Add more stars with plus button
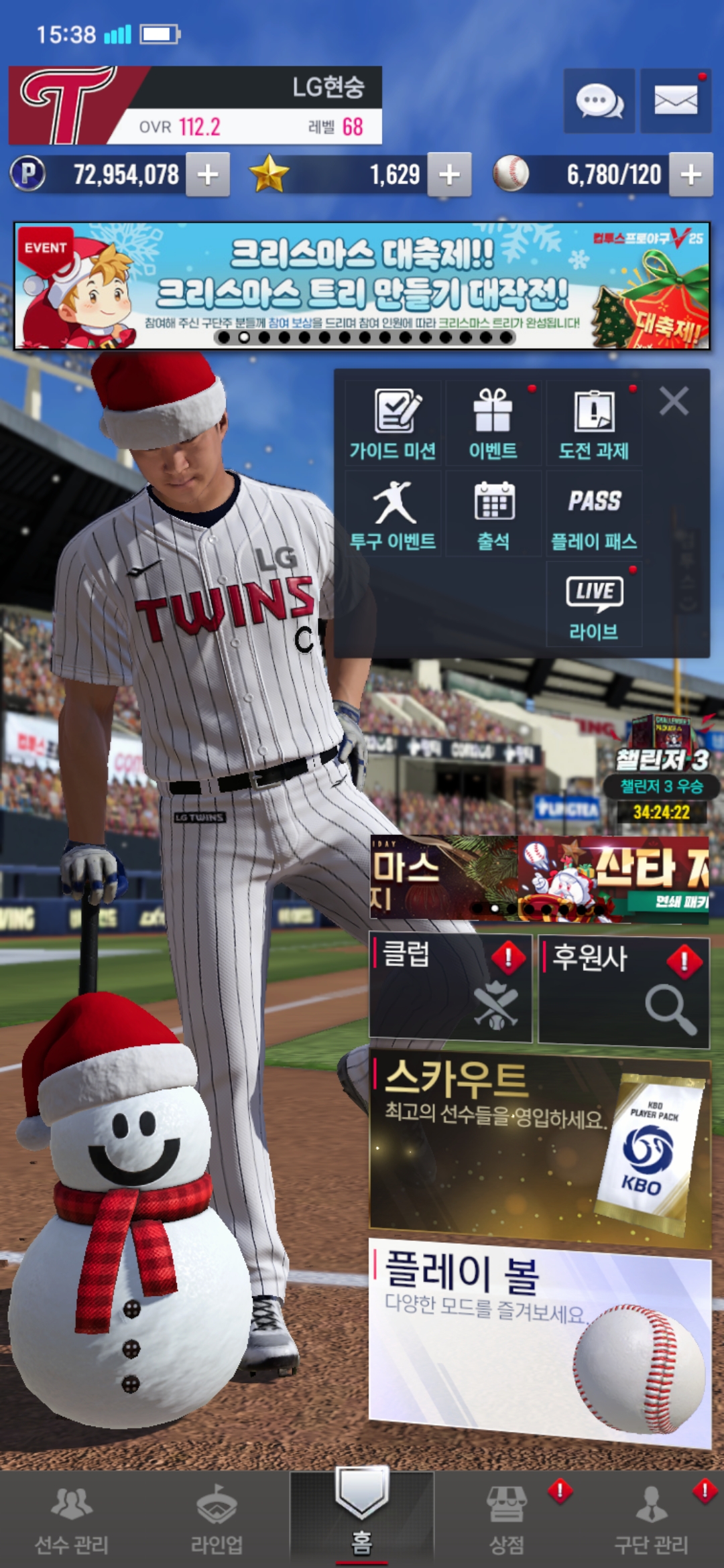The image size is (724, 1568). [x=449, y=175]
